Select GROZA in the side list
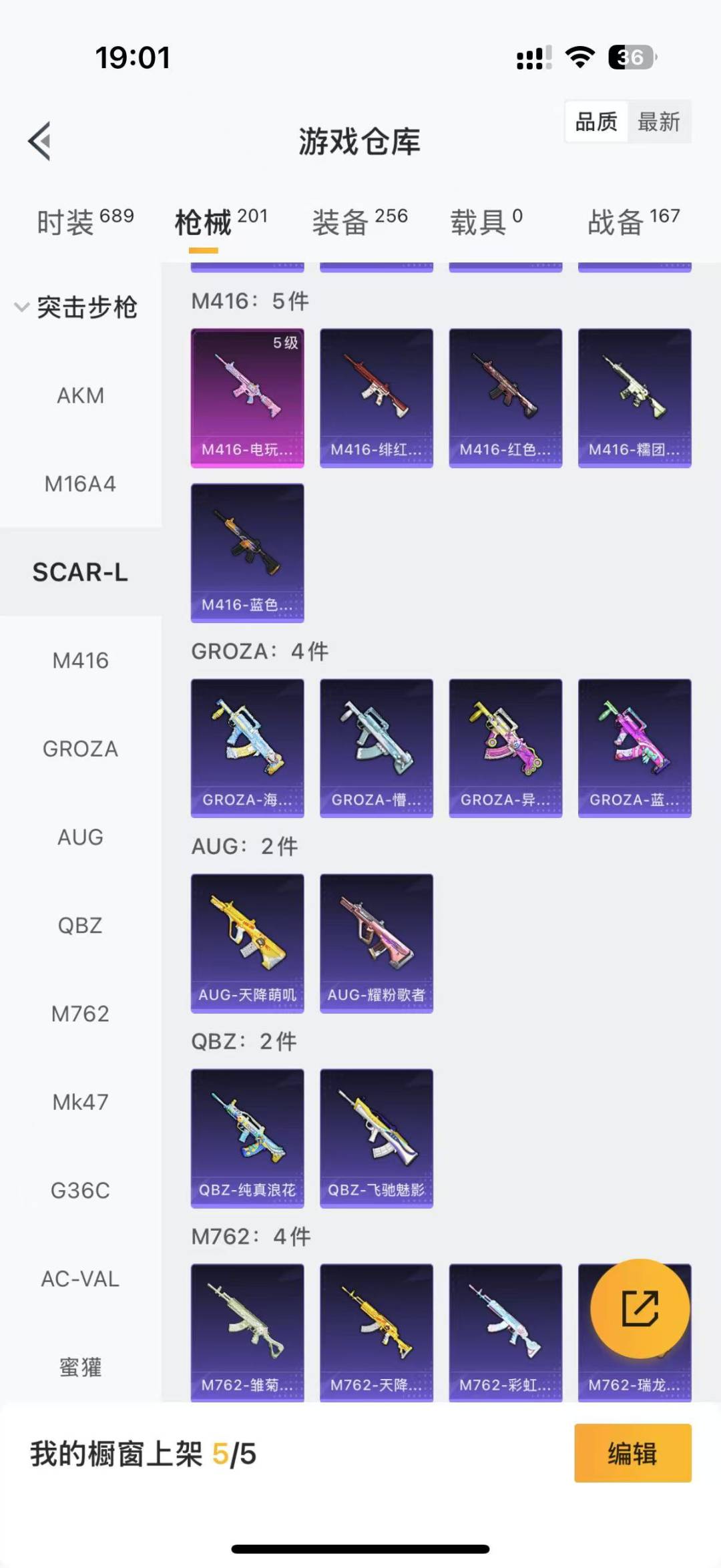The width and height of the screenshot is (721, 1568). 80,749
